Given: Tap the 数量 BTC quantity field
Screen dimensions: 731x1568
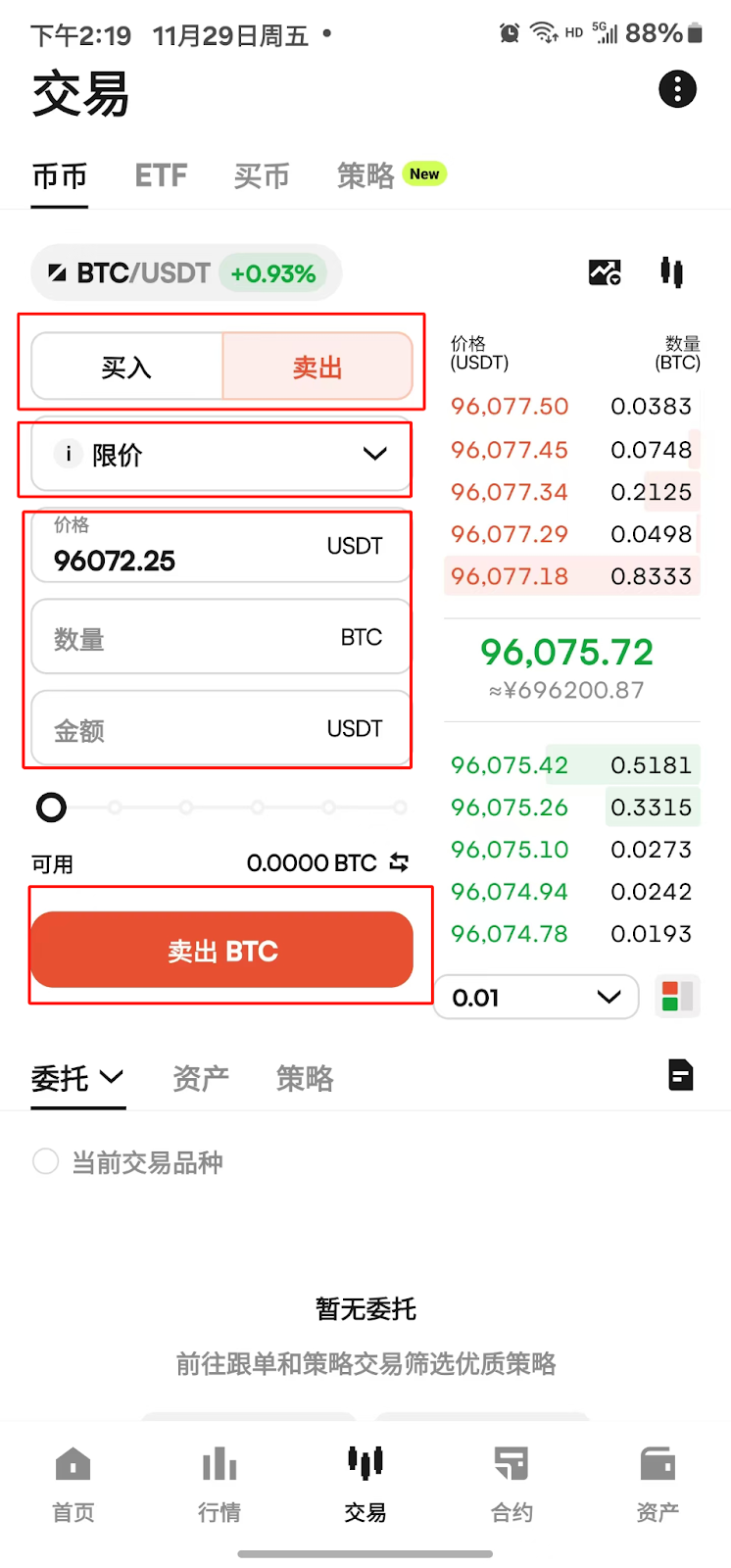Looking at the screenshot, I should (221, 638).
